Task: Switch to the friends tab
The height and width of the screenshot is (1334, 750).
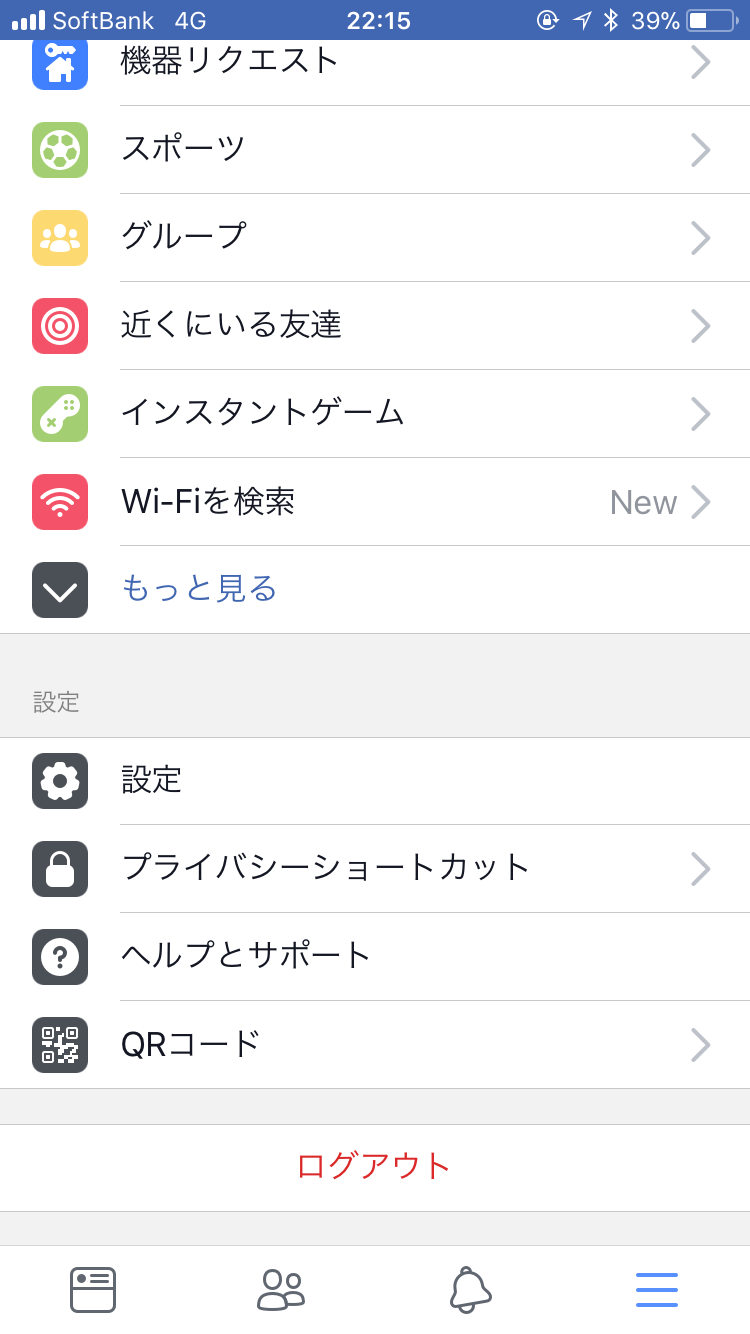Action: 281,1289
